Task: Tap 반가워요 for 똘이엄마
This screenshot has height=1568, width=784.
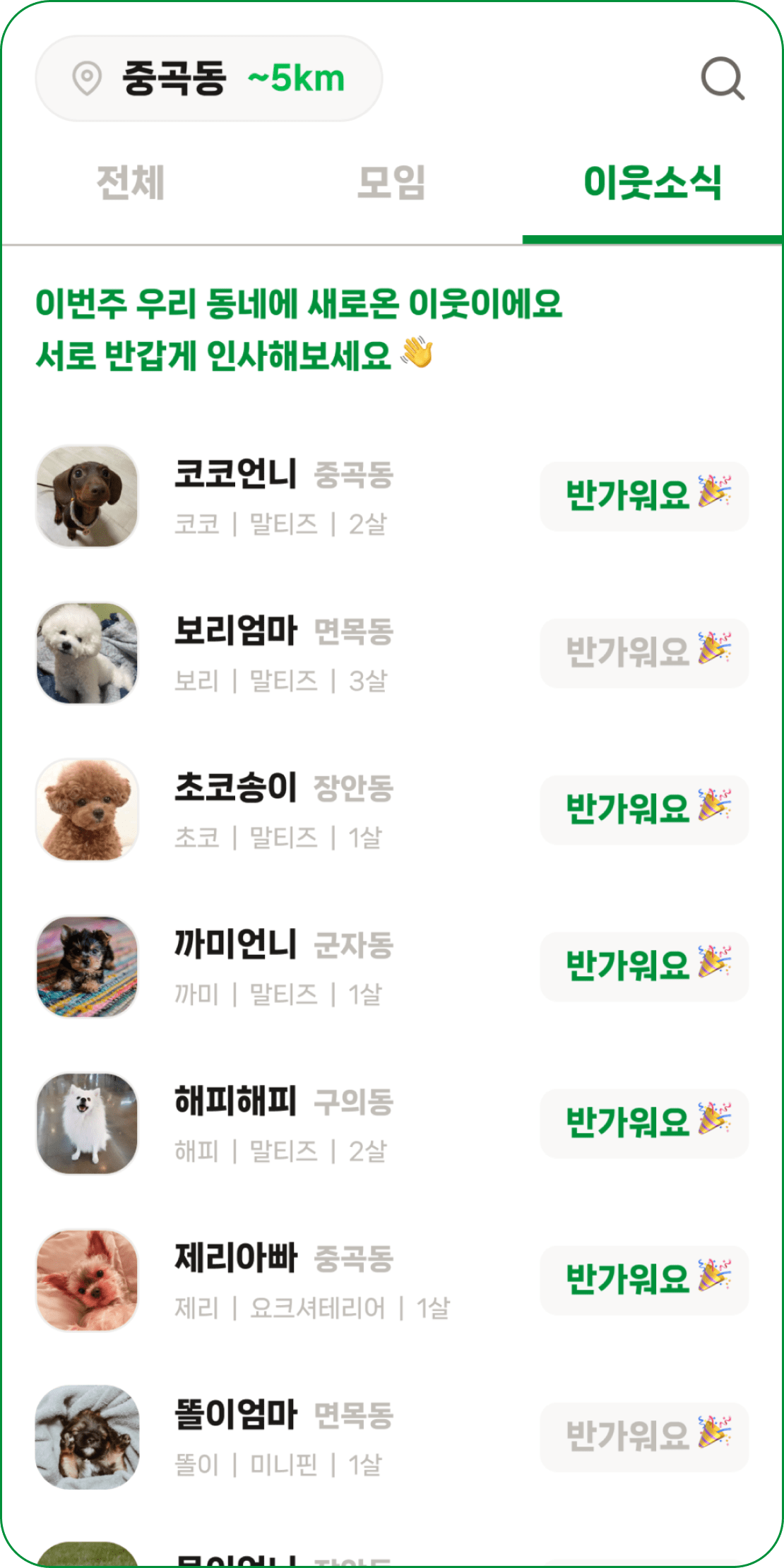Action: coord(644,1437)
